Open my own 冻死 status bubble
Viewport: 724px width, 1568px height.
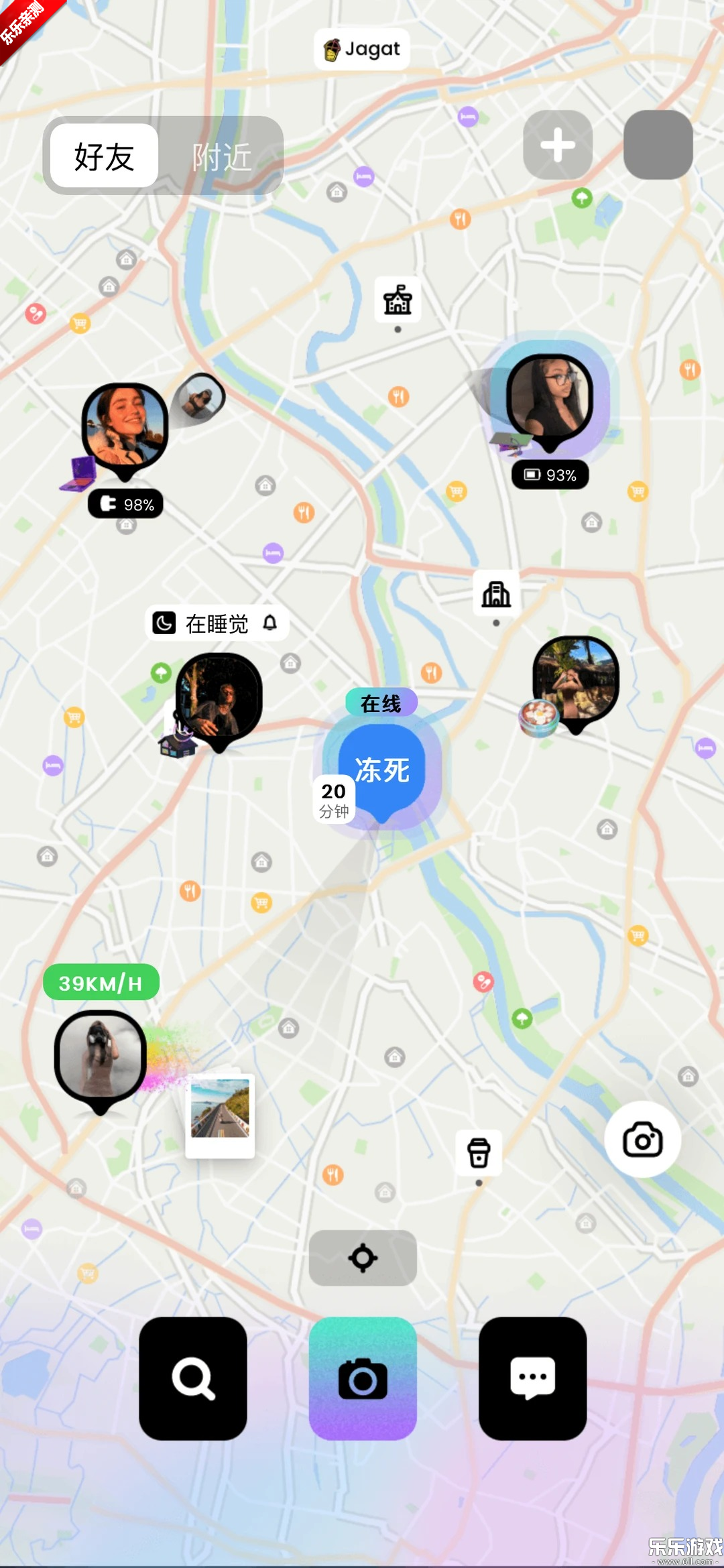tap(381, 769)
